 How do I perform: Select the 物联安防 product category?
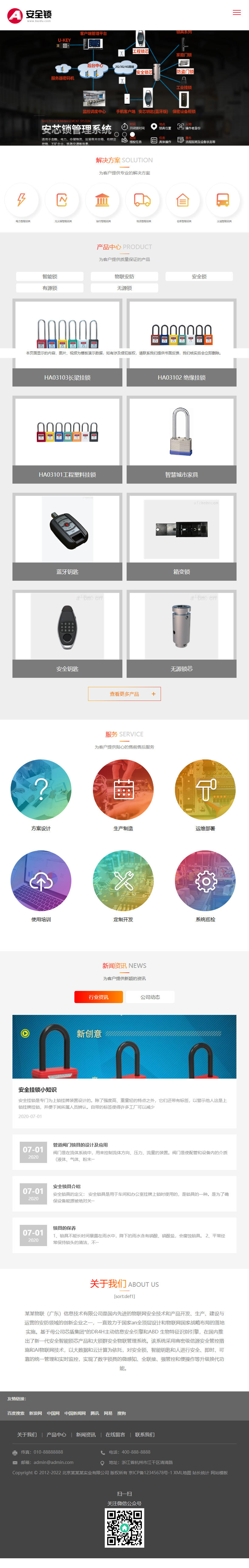pos(124,276)
